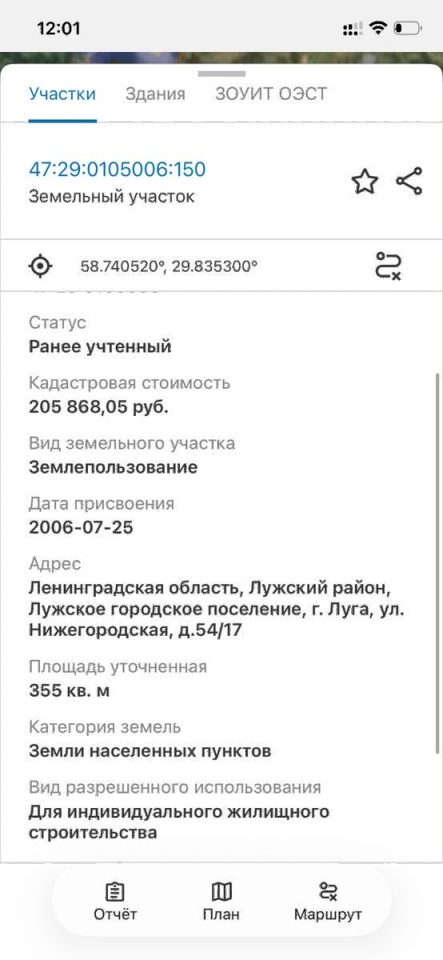Viewport: 443px width, 960px height.
Task: Show the План view
Action: coord(221,901)
